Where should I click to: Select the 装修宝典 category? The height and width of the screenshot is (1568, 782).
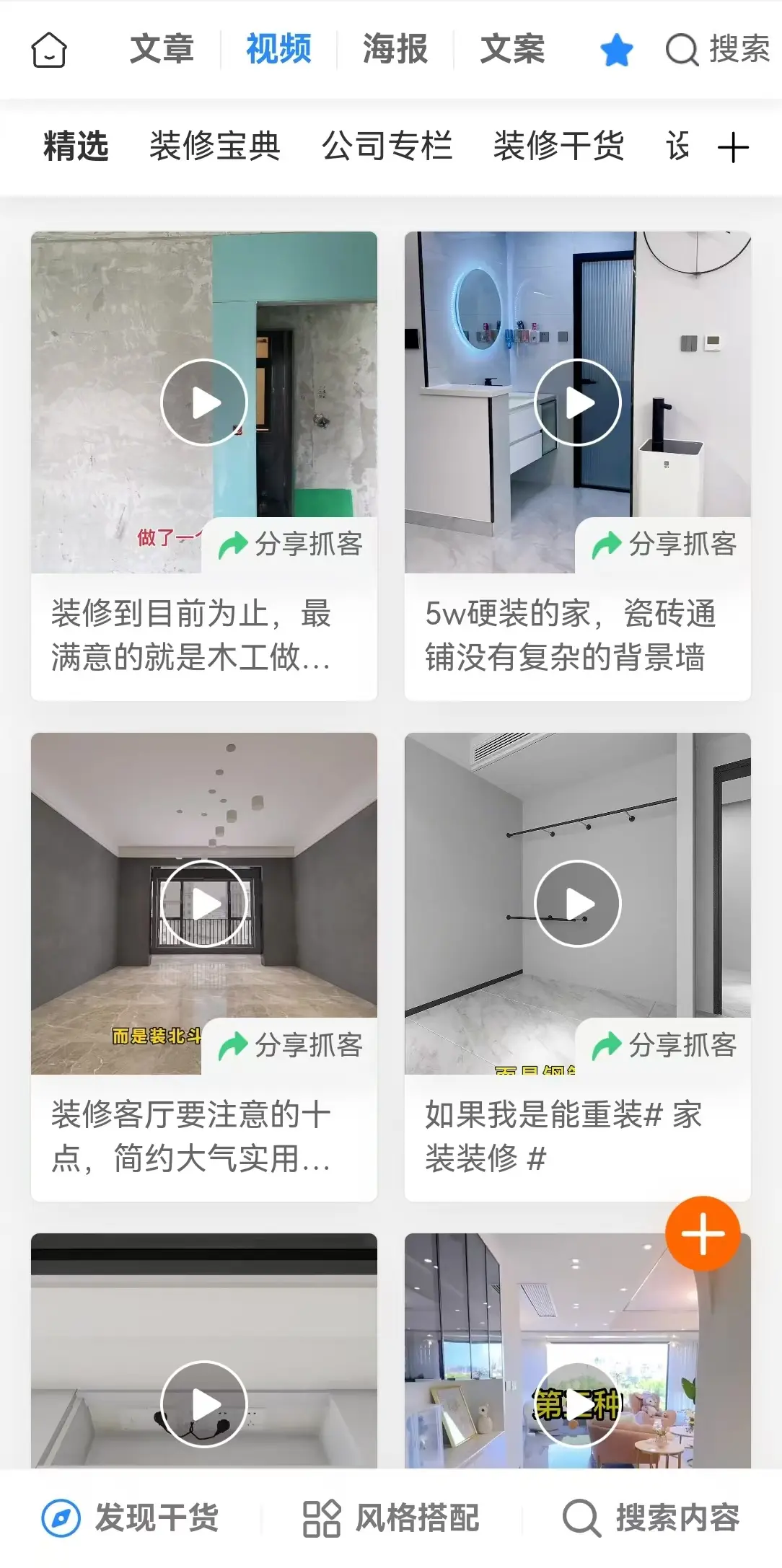(x=215, y=146)
